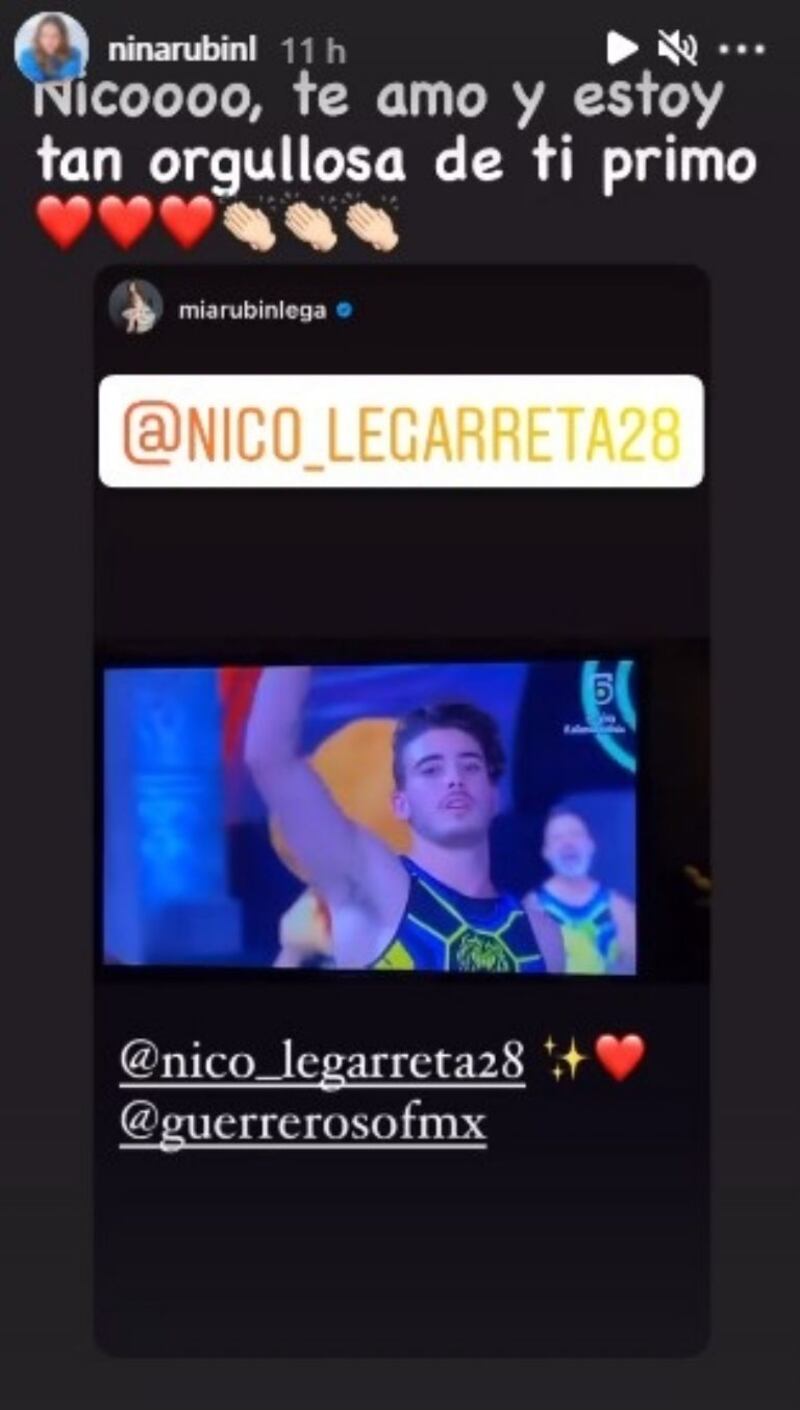
Task: Open the reshared story from miarubinlega
Action: [x=402, y=810]
